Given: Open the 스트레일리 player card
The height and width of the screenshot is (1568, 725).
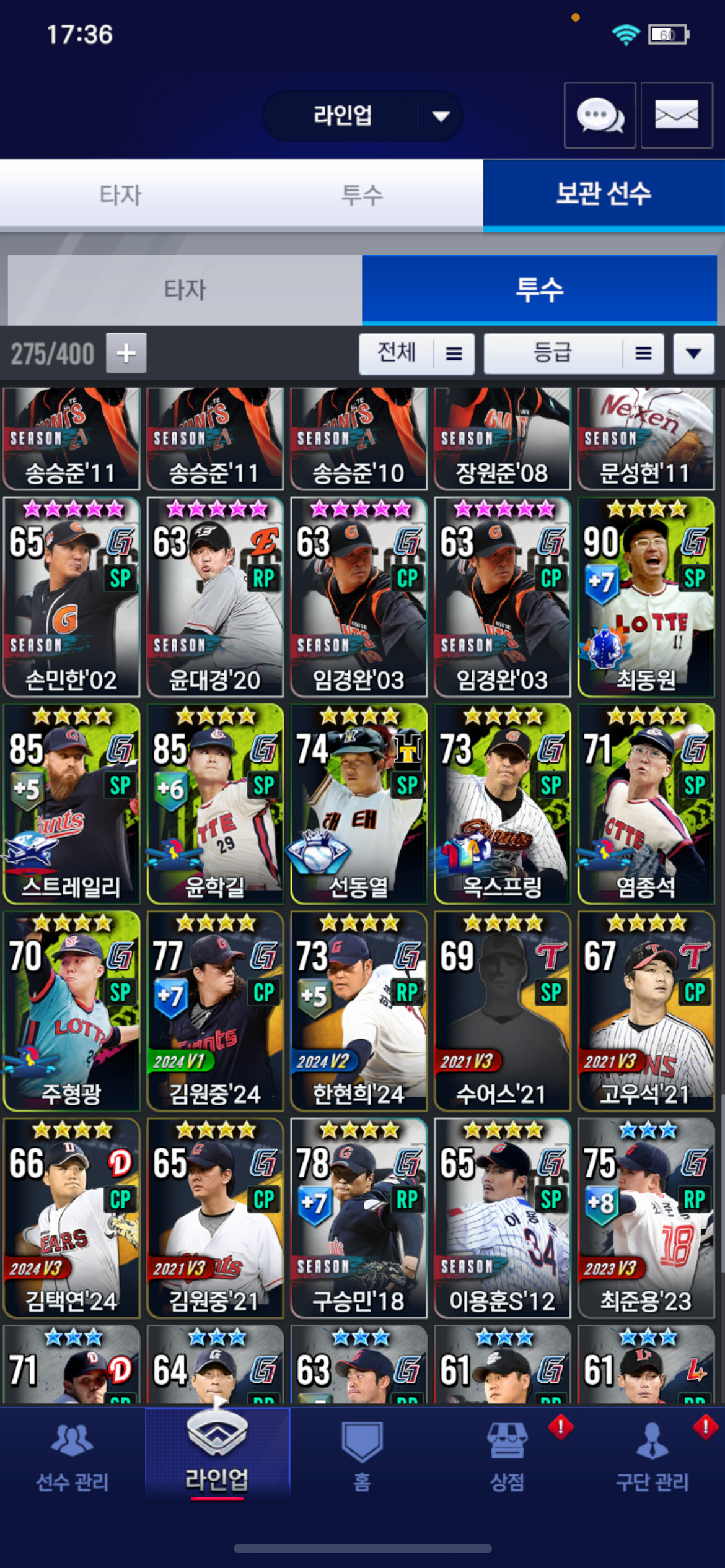Looking at the screenshot, I should pos(71,804).
